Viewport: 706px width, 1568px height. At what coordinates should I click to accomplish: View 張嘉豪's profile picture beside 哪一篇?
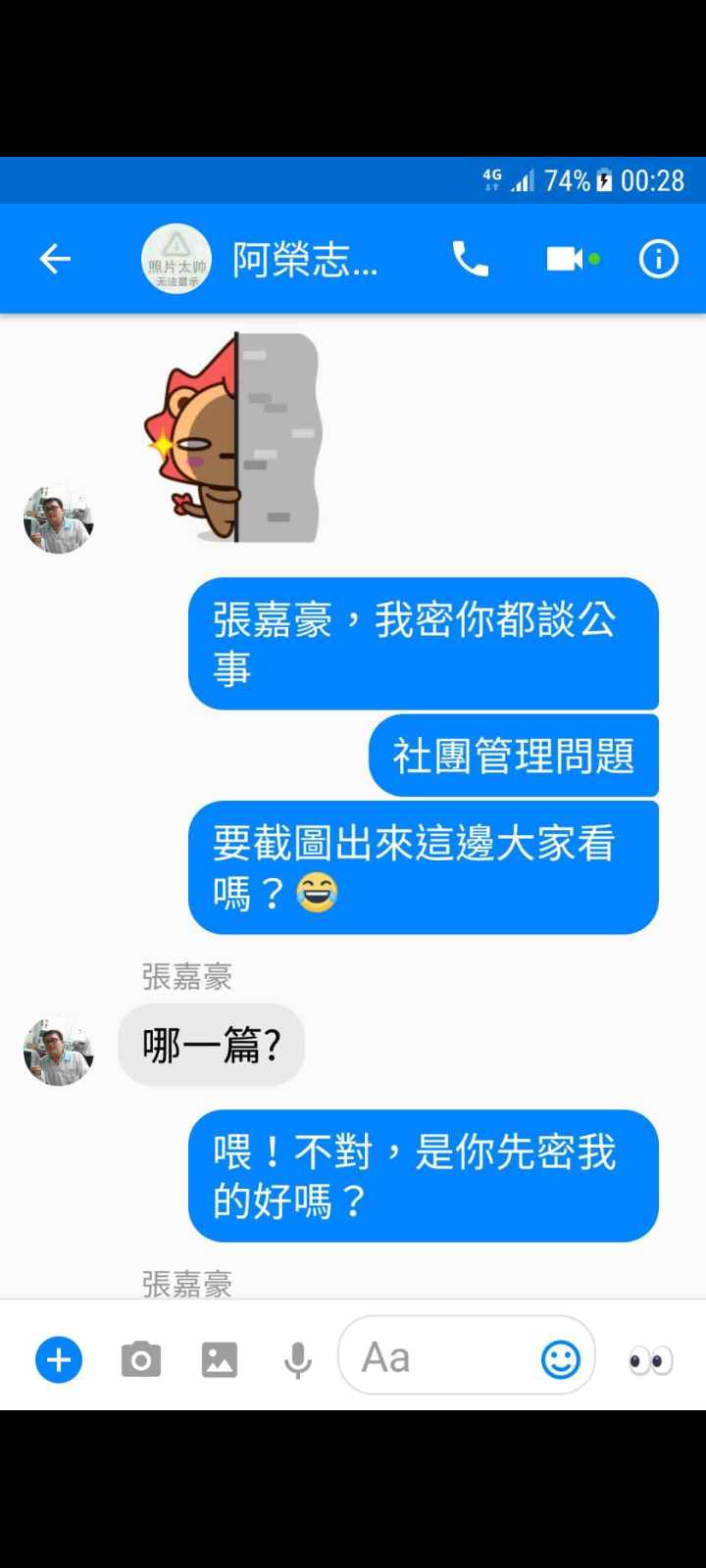(58, 1052)
